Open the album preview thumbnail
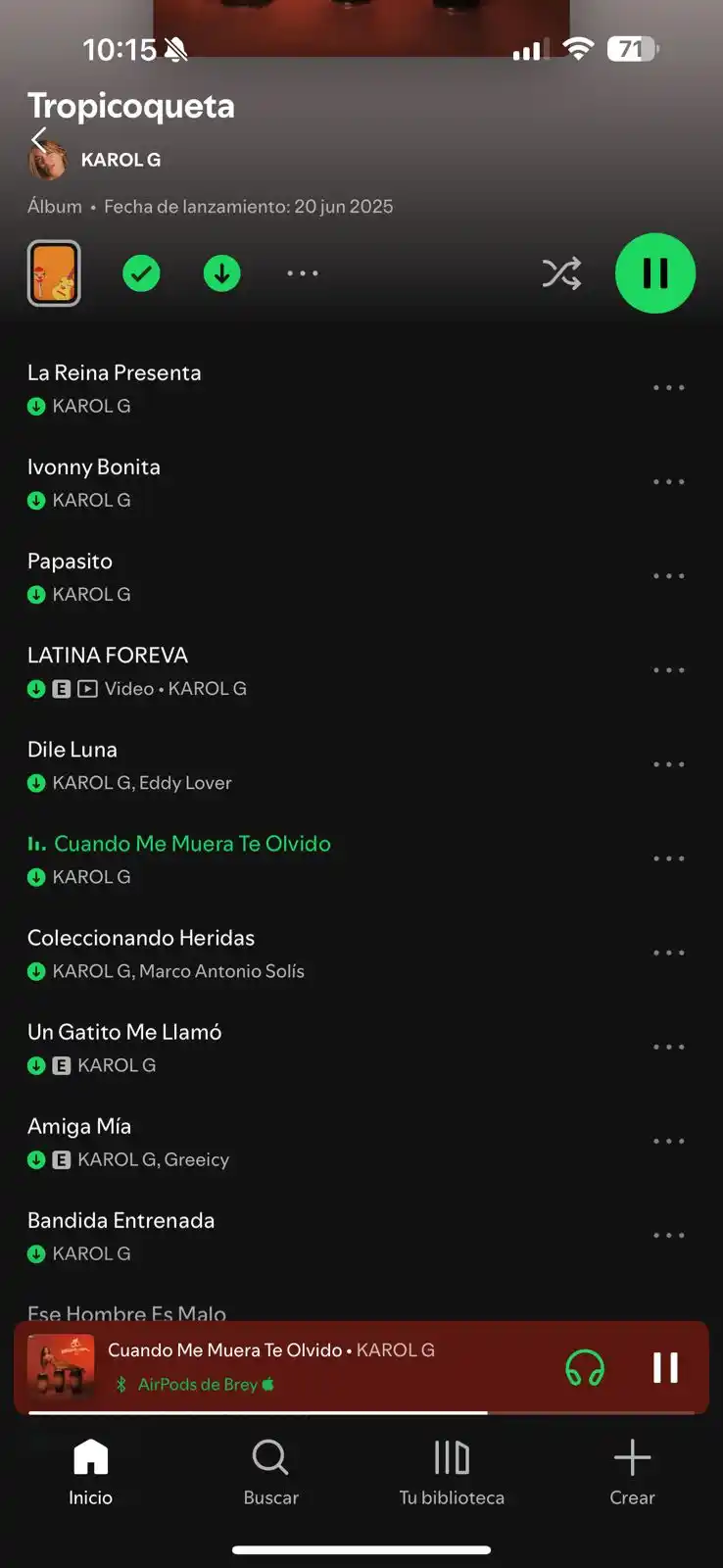The width and height of the screenshot is (723, 1568). coord(54,273)
